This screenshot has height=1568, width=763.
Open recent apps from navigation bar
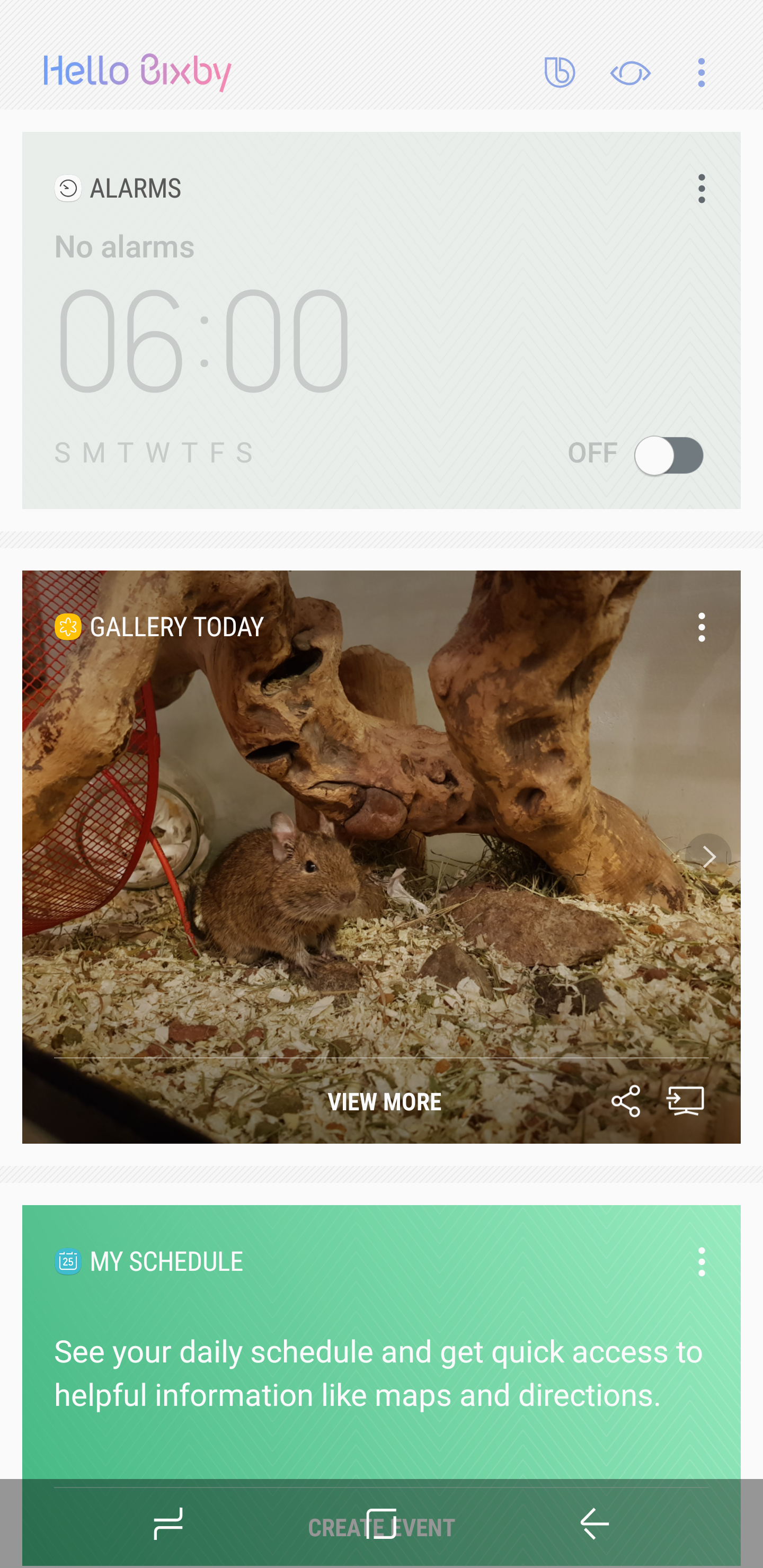(x=168, y=1524)
